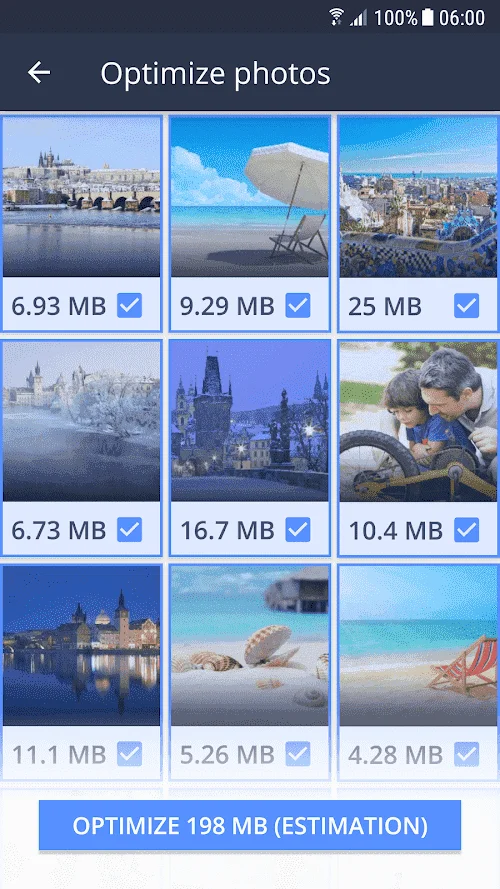
Task: Uncheck the 4.28 MB photo checkbox
Action: click(467, 753)
